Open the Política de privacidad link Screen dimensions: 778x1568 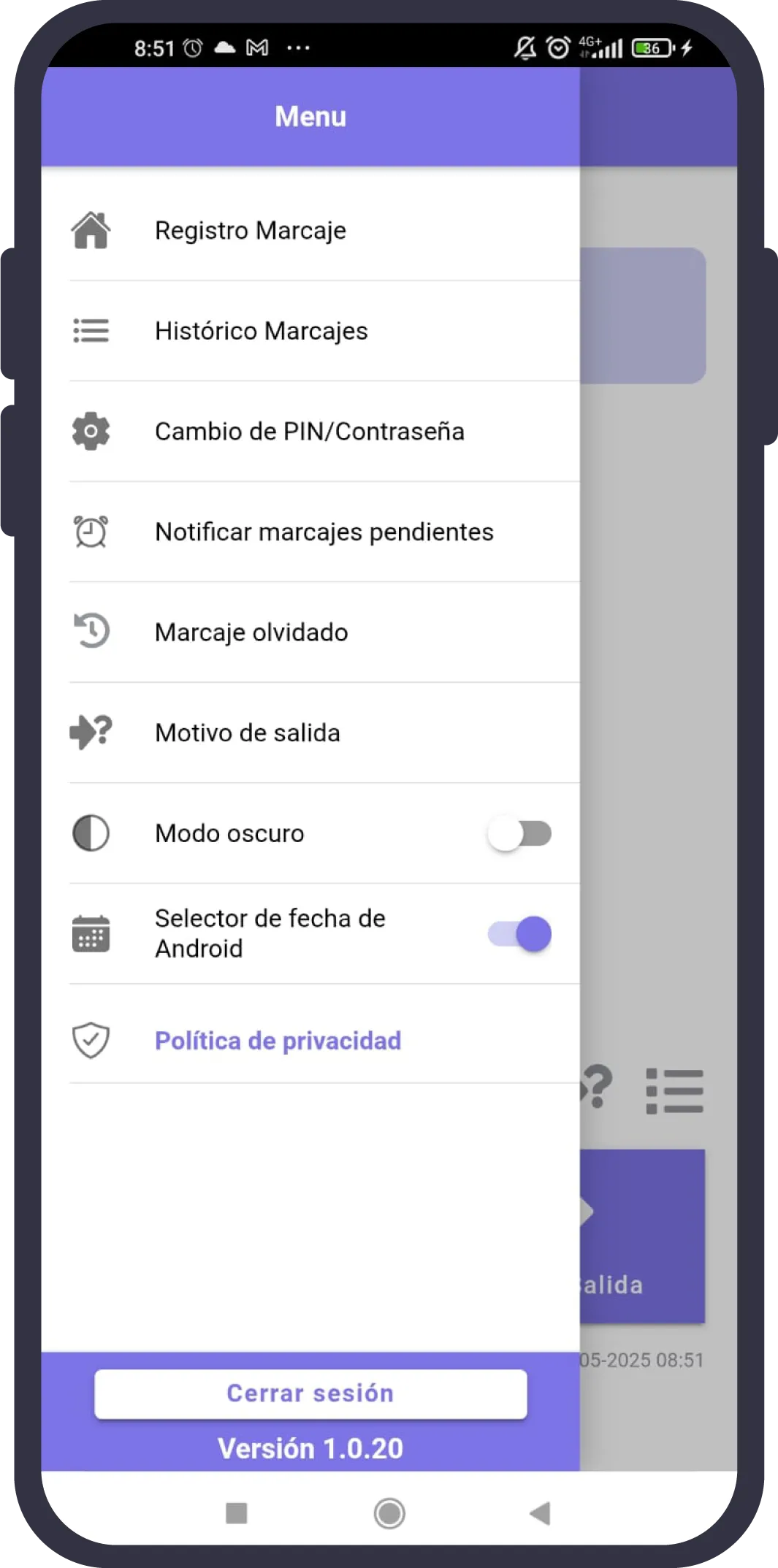point(278,1041)
